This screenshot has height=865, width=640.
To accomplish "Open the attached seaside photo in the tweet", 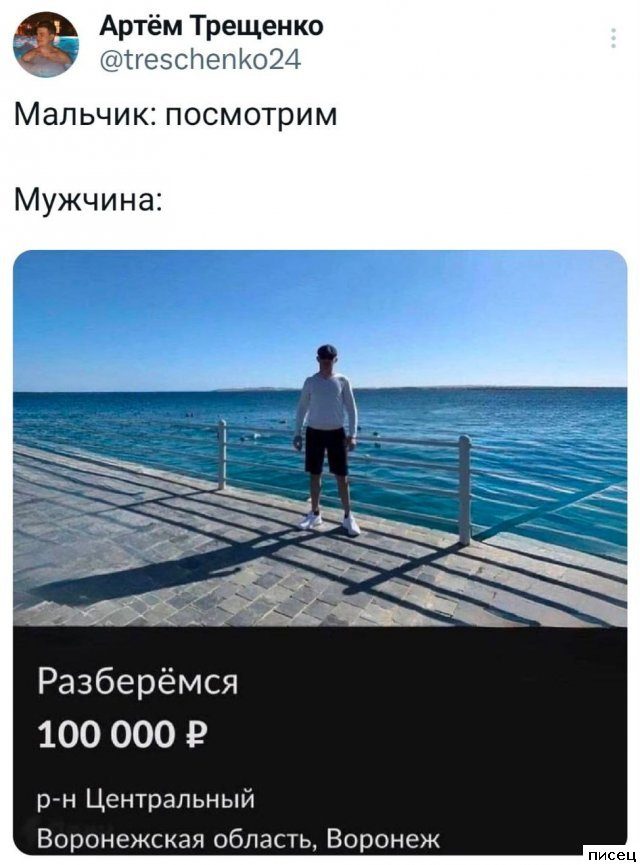I will coord(320,440).
